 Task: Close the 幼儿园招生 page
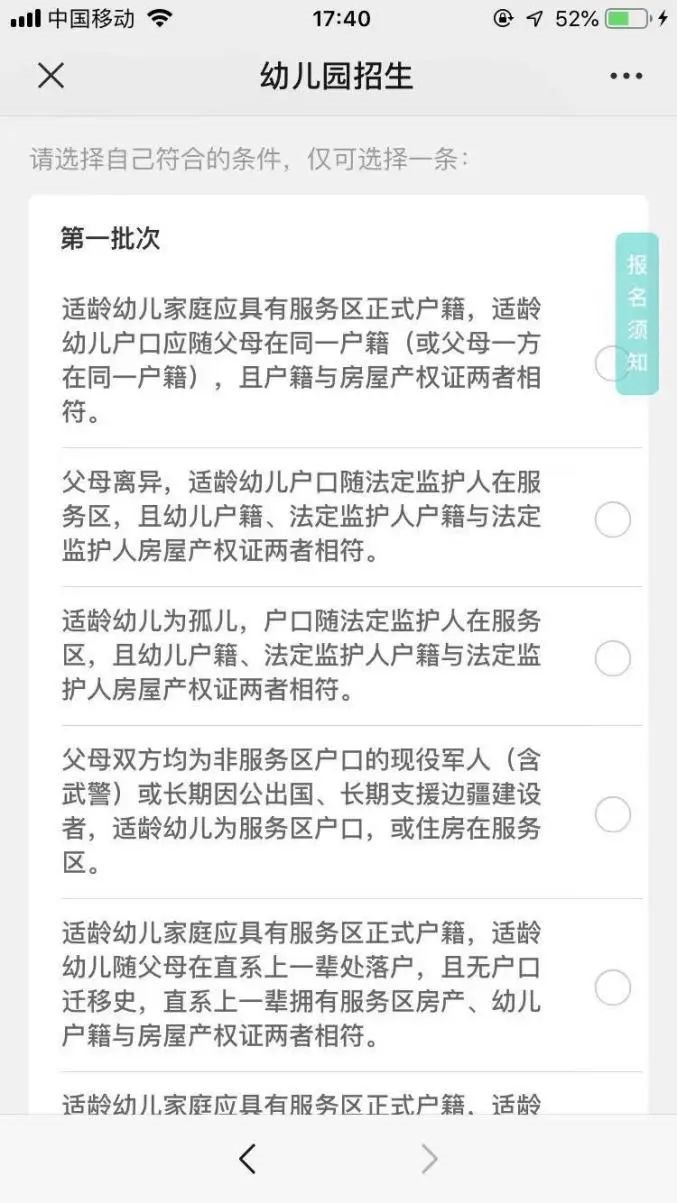pos(50,76)
